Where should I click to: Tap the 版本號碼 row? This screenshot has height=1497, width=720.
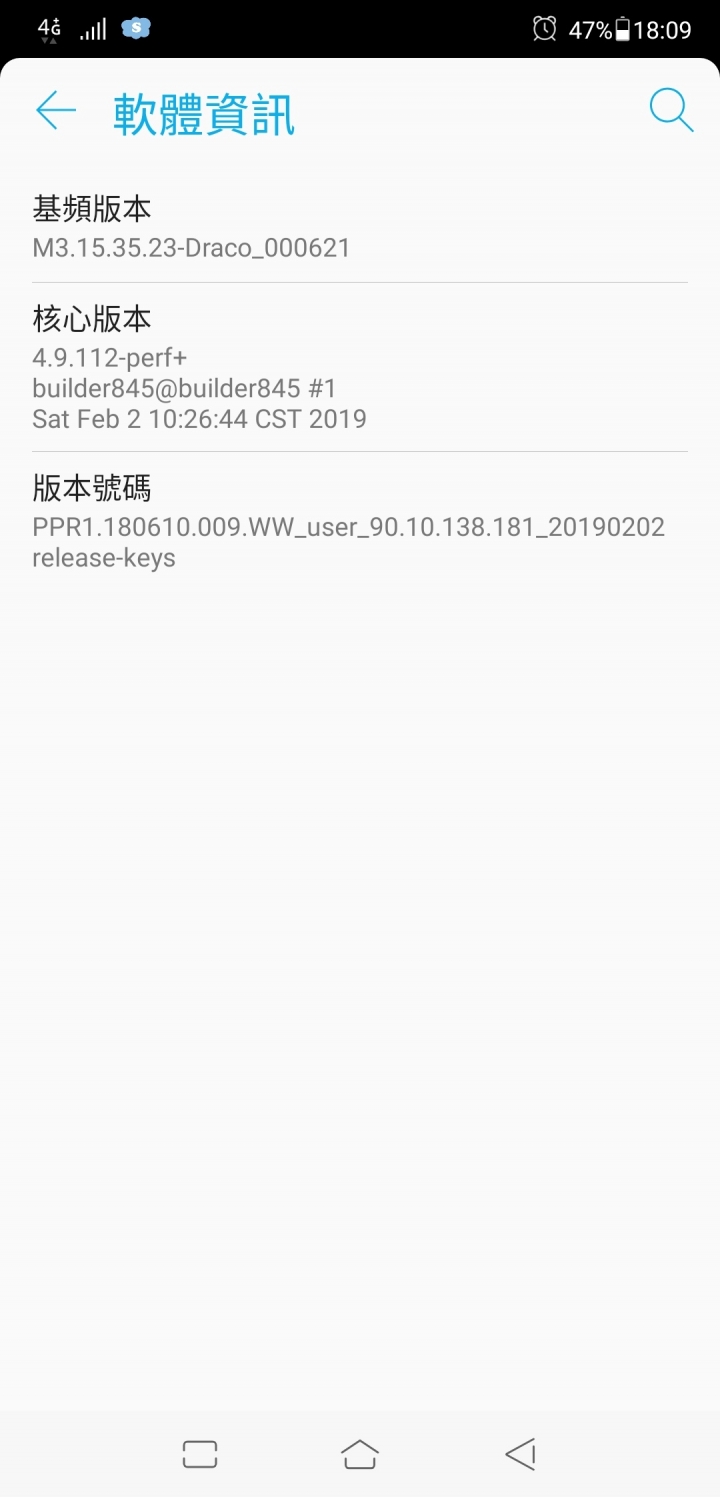(360, 522)
